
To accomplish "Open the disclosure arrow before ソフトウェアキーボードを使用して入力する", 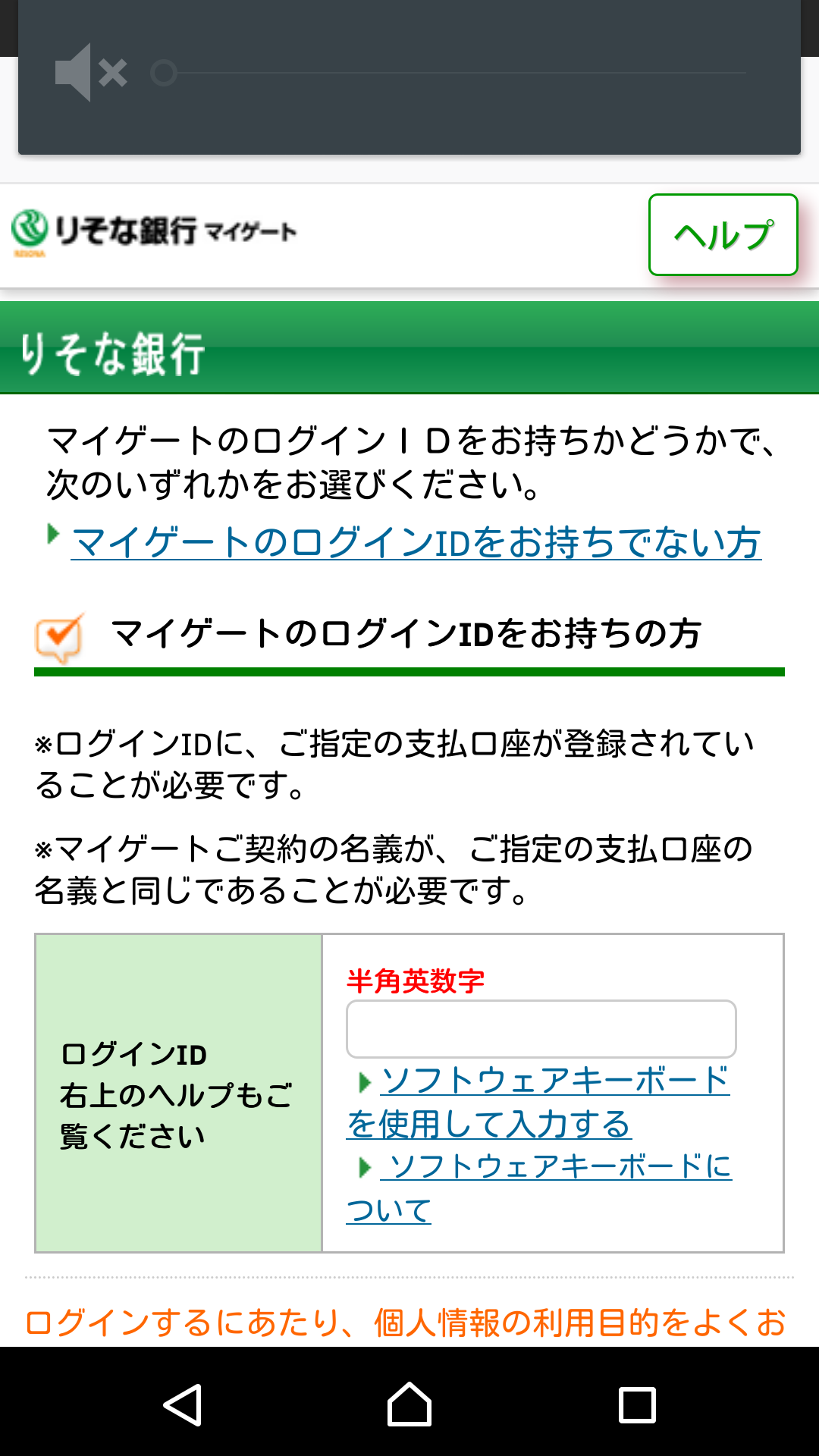I will (364, 1082).
